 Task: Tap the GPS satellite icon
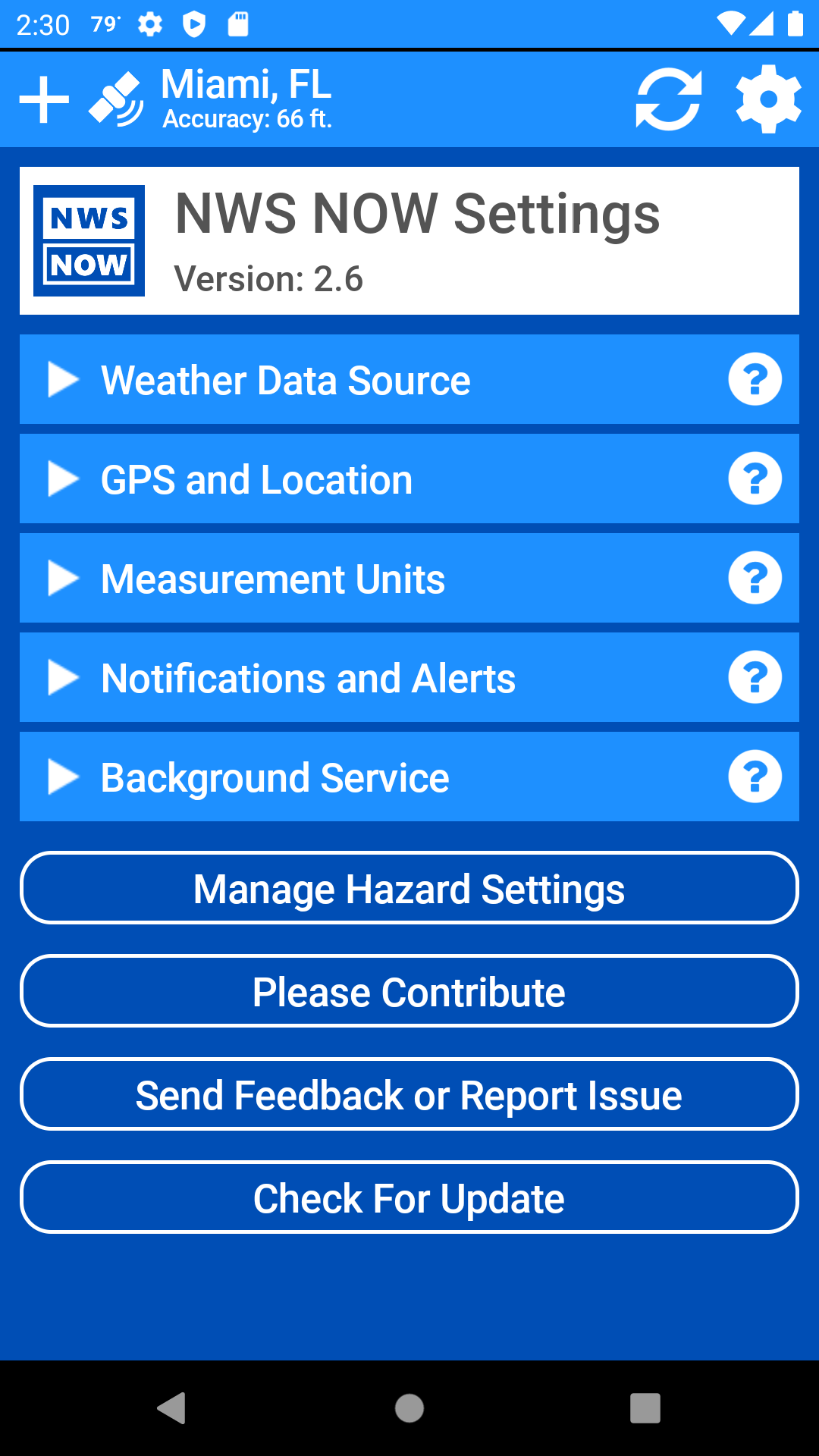click(116, 99)
